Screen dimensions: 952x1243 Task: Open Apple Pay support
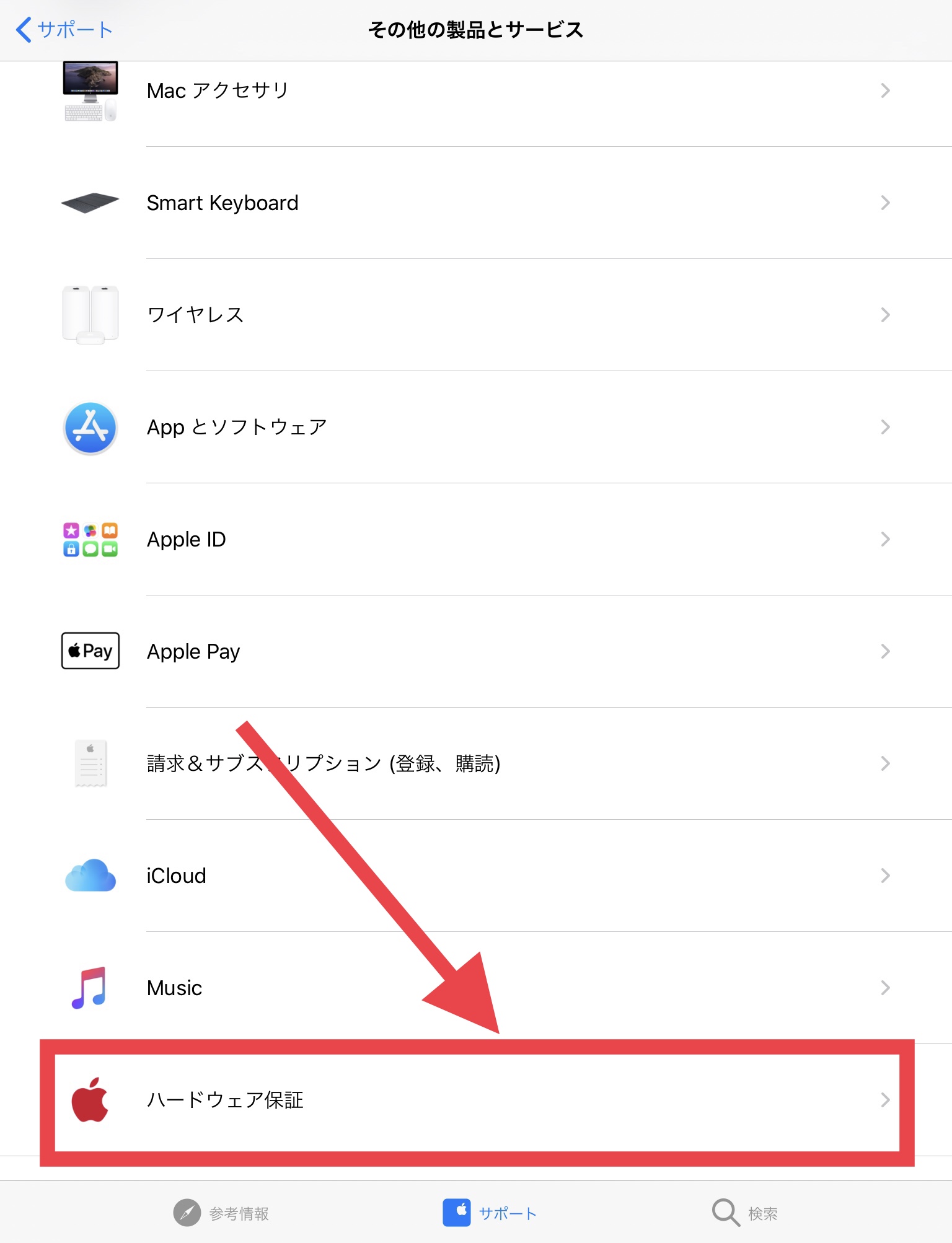(476, 651)
